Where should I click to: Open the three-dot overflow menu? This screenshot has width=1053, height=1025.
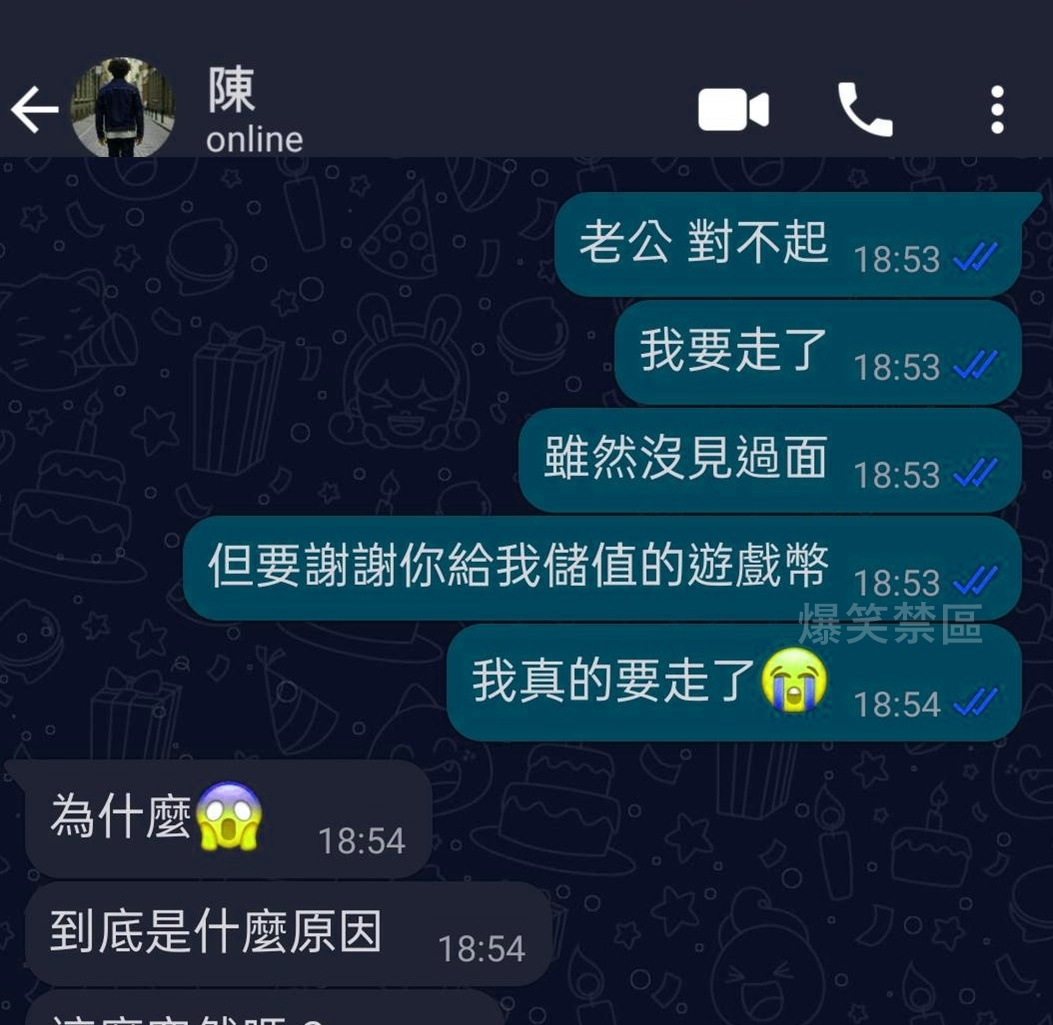996,110
